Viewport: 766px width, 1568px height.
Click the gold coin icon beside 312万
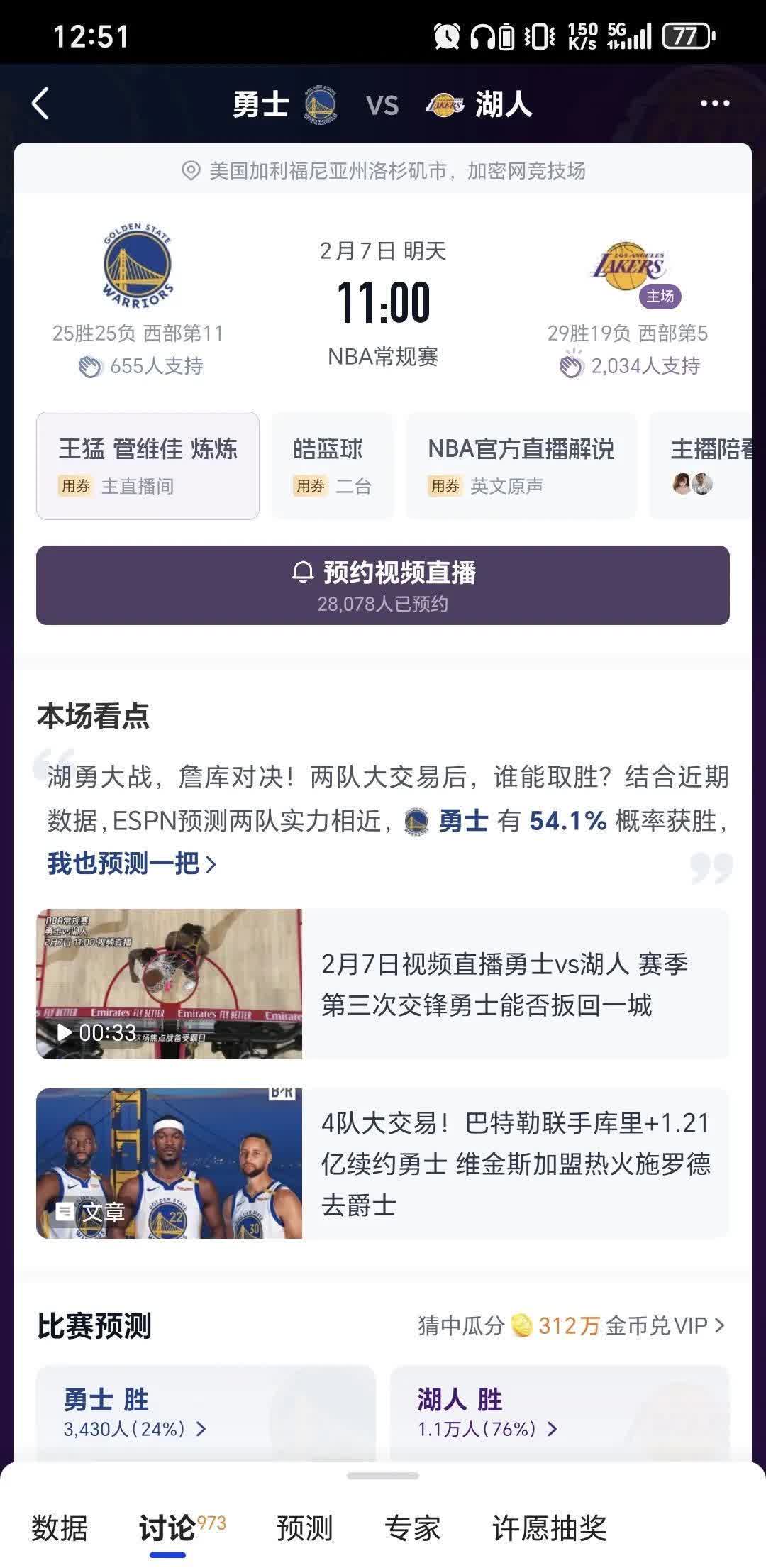(x=523, y=1325)
